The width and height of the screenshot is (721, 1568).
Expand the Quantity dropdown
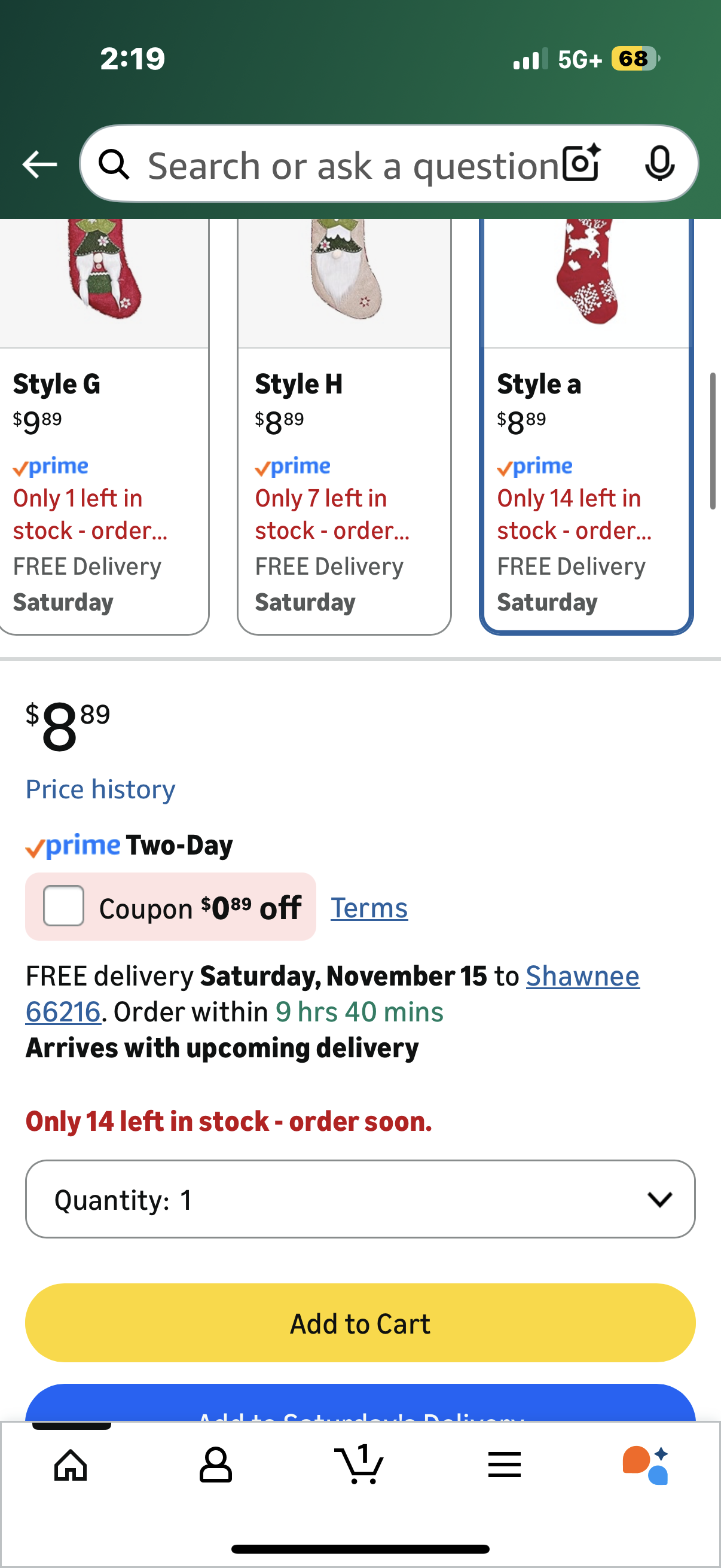tap(360, 1199)
